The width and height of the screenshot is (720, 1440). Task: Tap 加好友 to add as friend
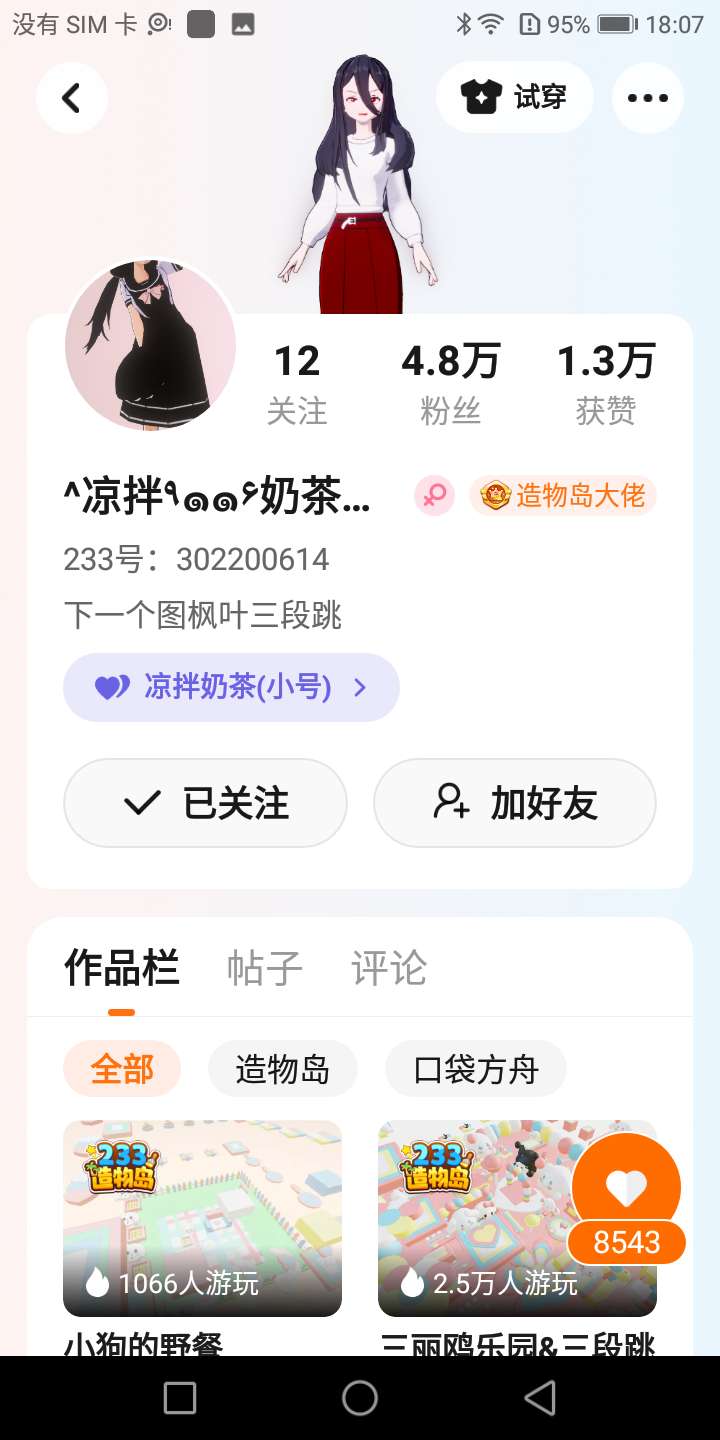514,803
